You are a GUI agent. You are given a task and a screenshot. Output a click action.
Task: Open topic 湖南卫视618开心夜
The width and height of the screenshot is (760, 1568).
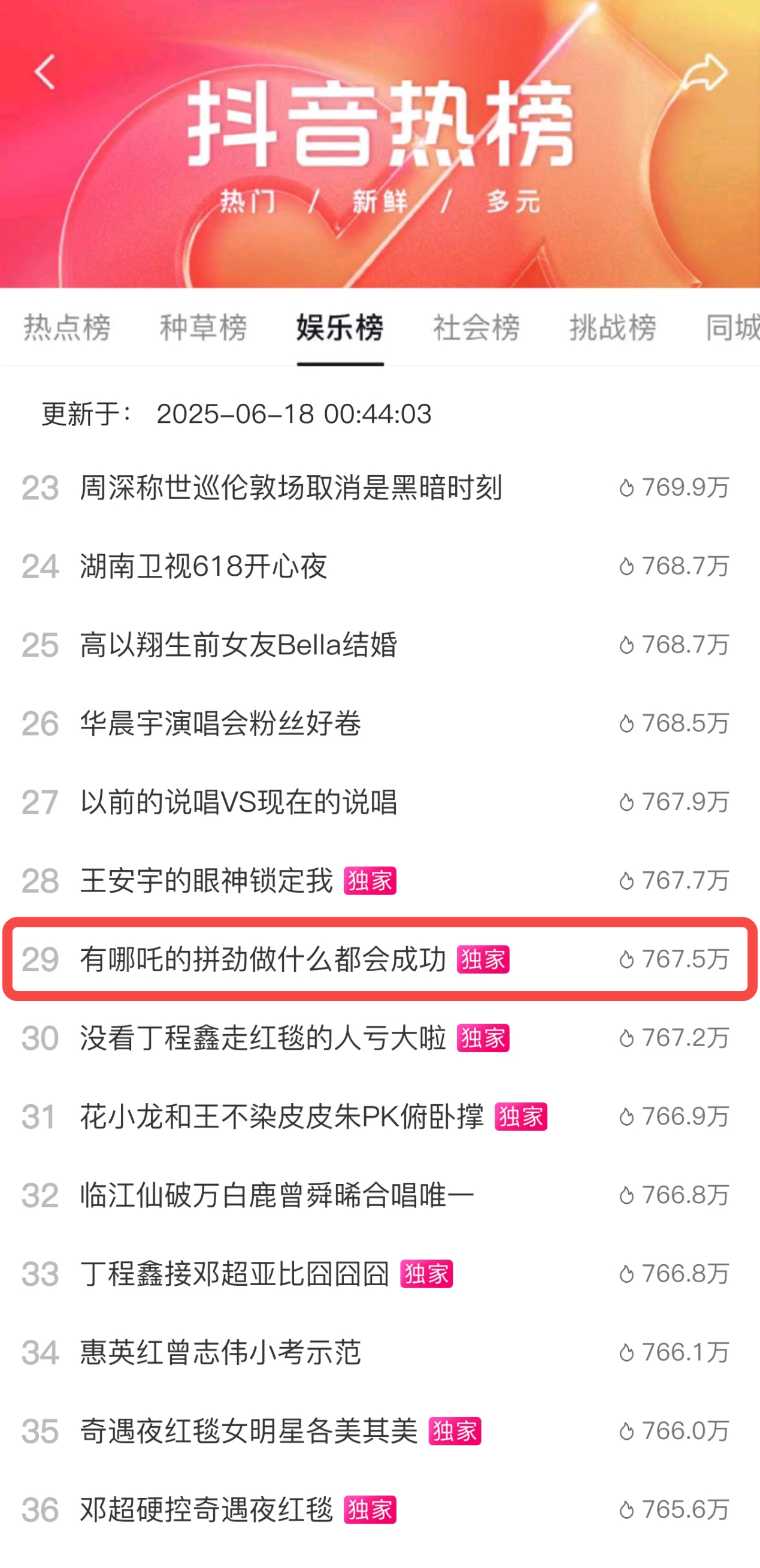coord(204,566)
